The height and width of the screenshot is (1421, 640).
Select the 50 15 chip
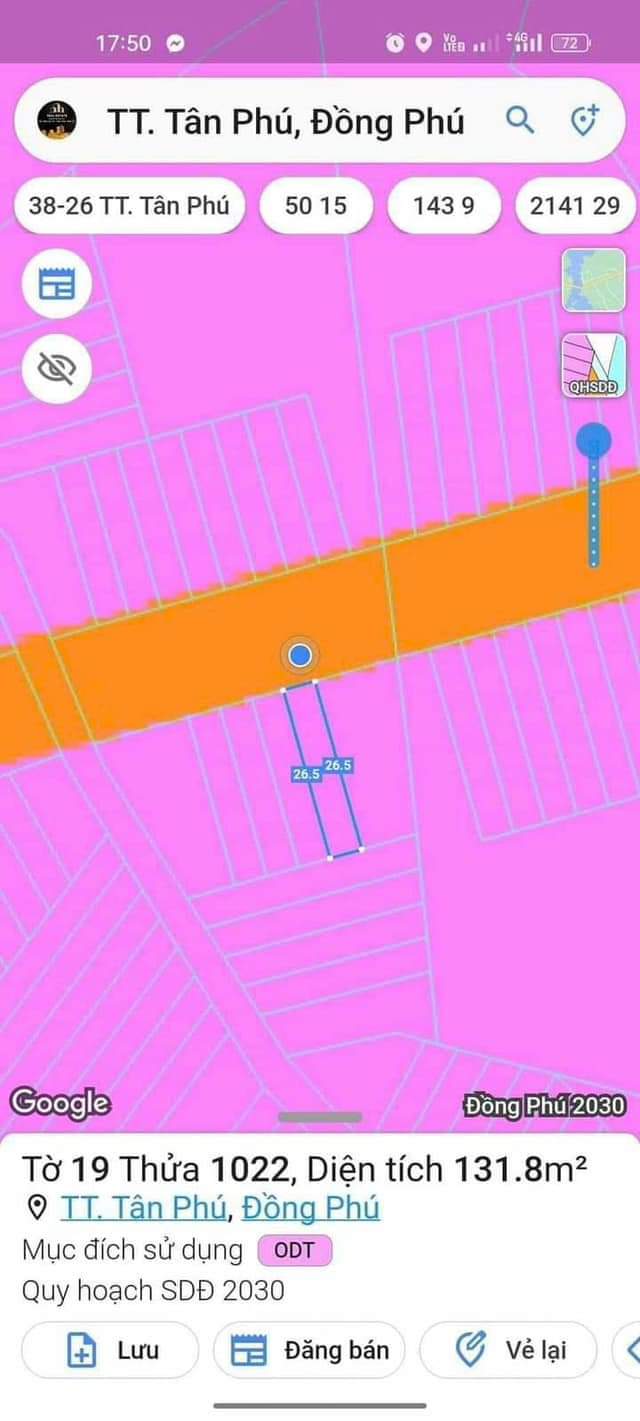316,206
